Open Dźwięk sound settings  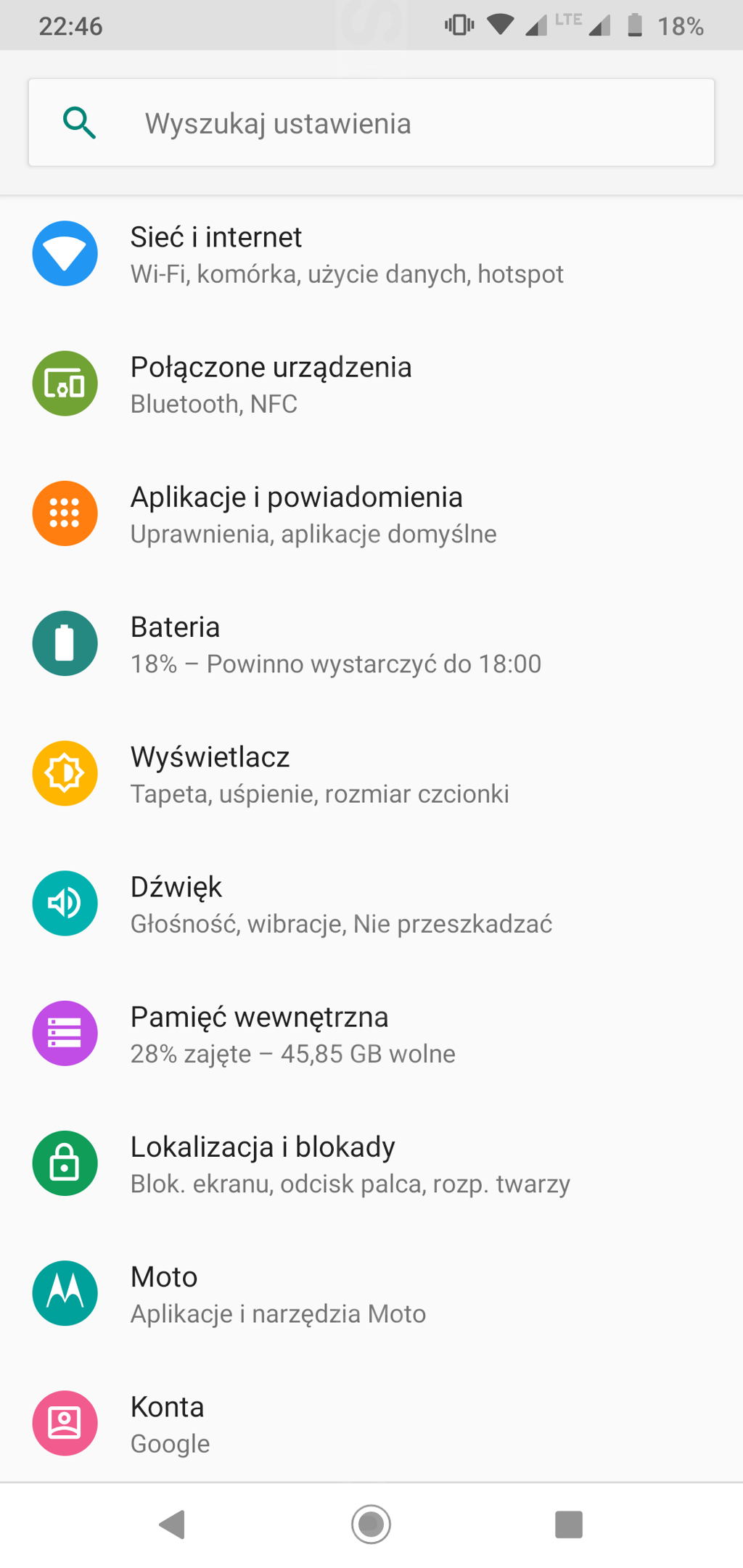(371, 903)
